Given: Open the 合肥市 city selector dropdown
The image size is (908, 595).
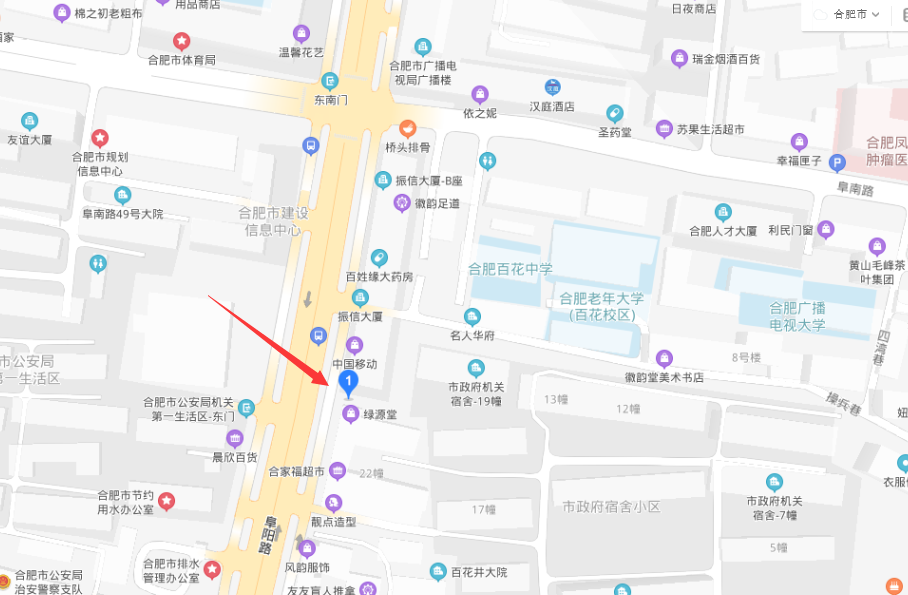Looking at the screenshot, I should (848, 14).
